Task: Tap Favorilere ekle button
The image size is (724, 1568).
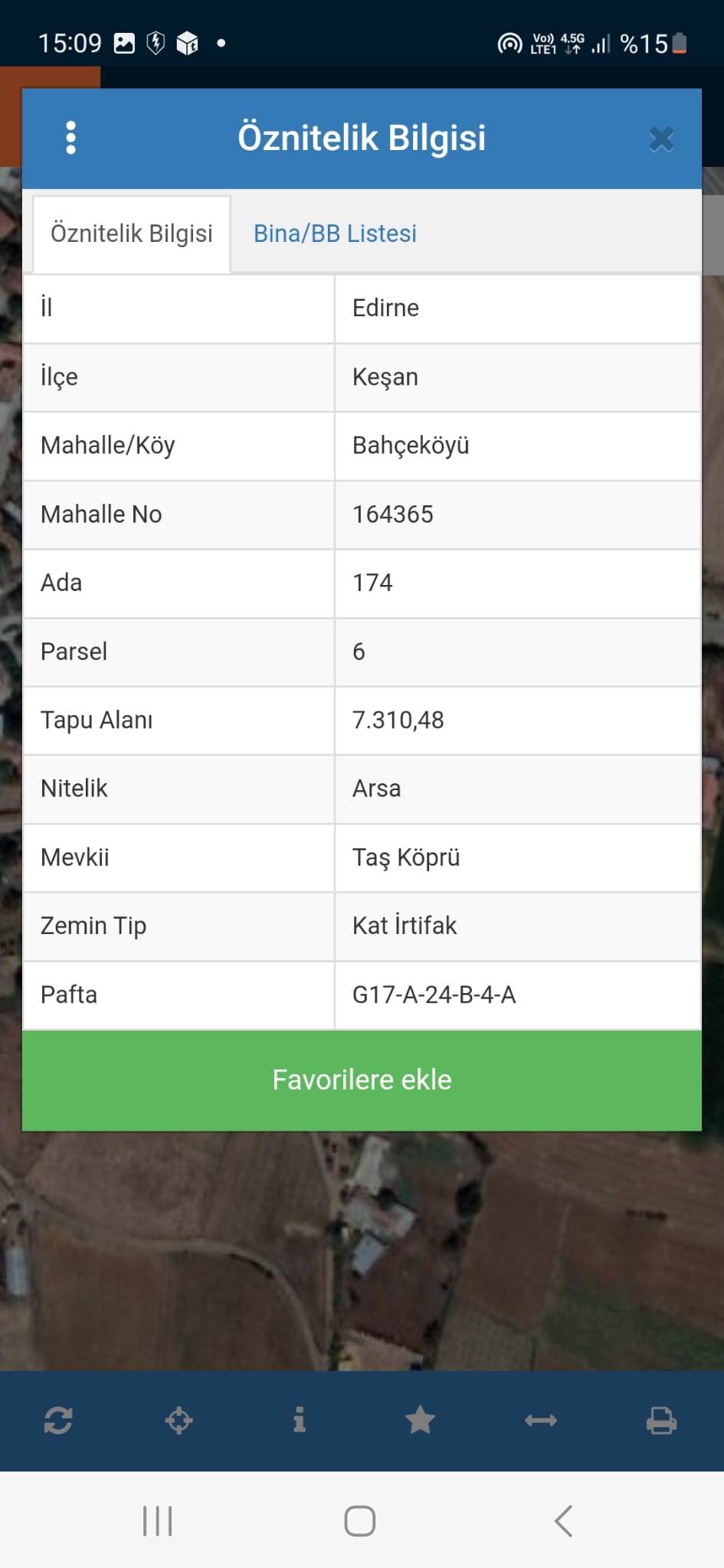Action: click(362, 1080)
